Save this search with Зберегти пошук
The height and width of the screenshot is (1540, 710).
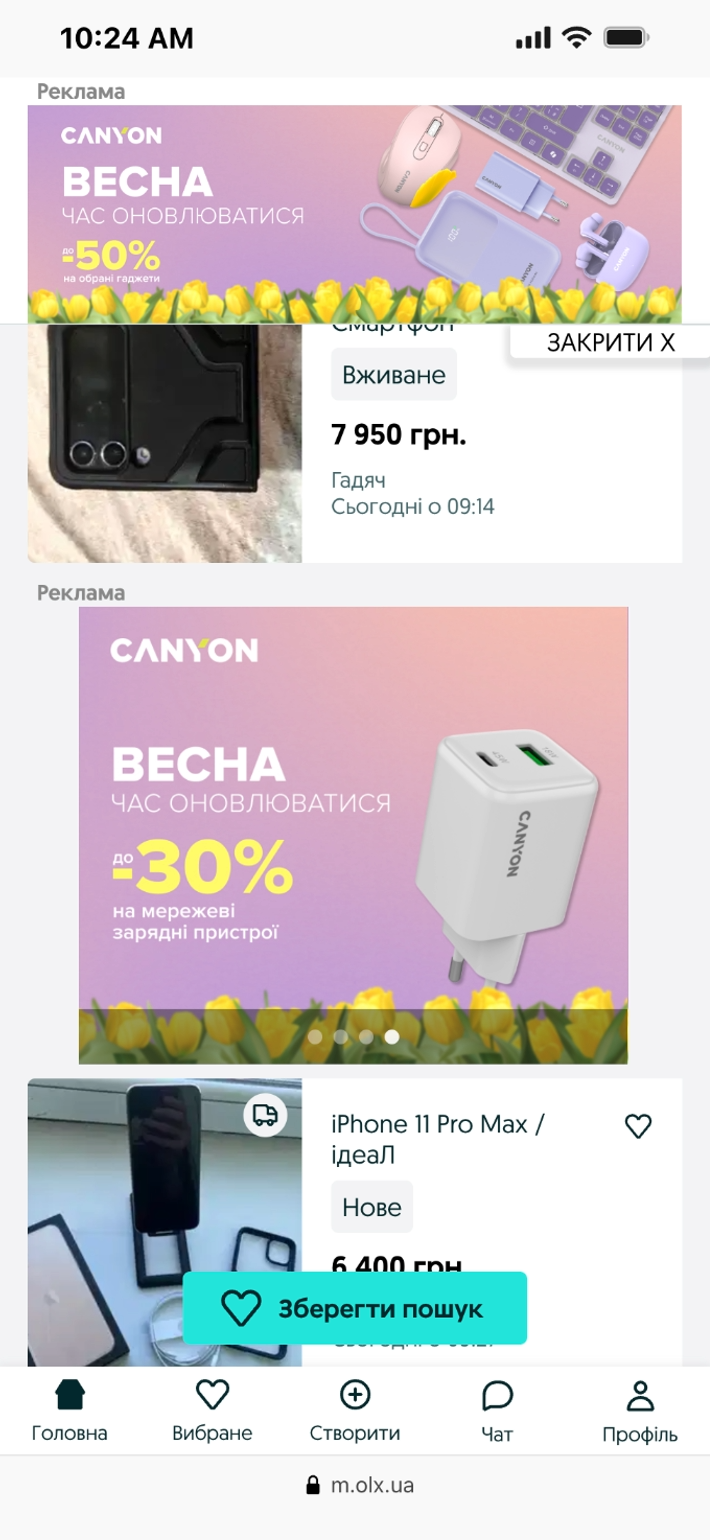(354, 1308)
